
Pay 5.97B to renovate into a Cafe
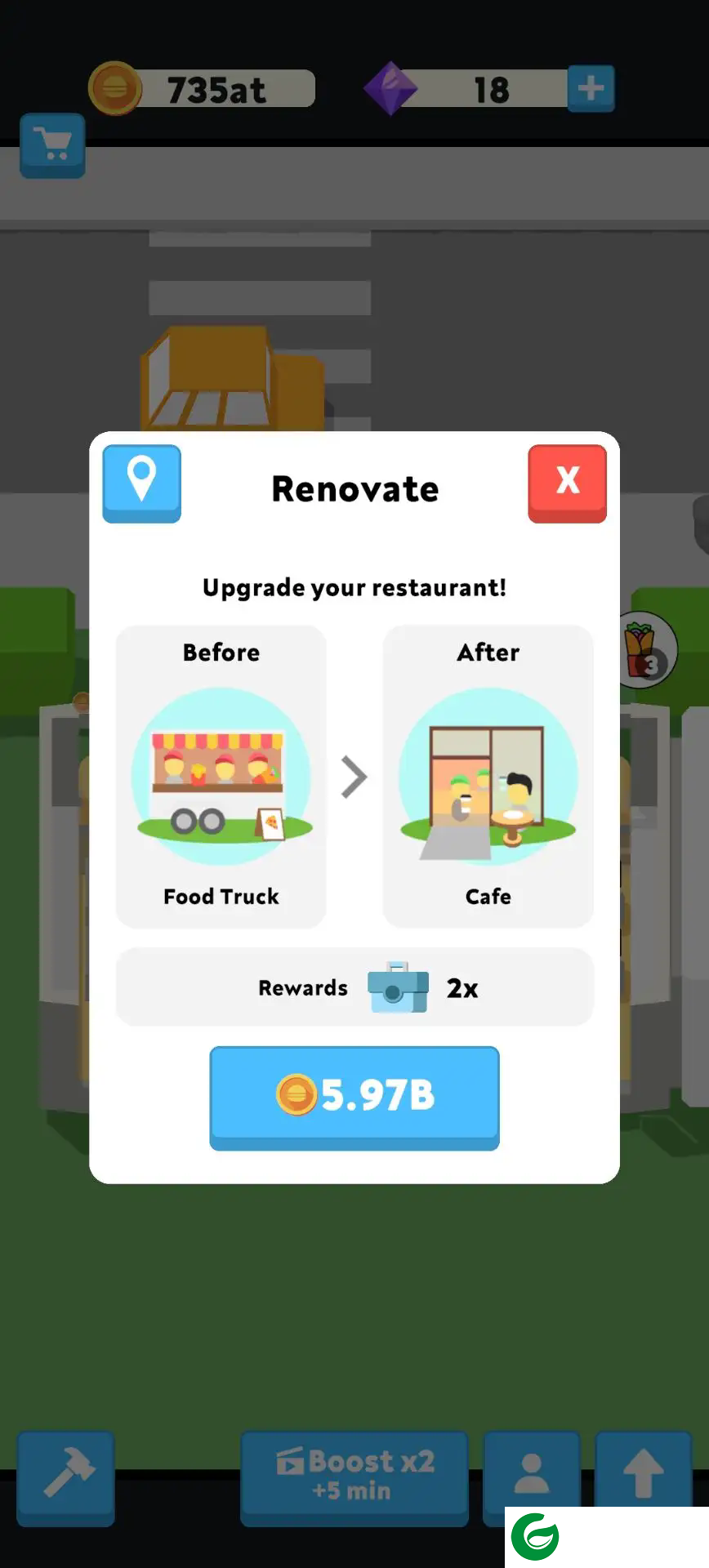pos(354,1096)
